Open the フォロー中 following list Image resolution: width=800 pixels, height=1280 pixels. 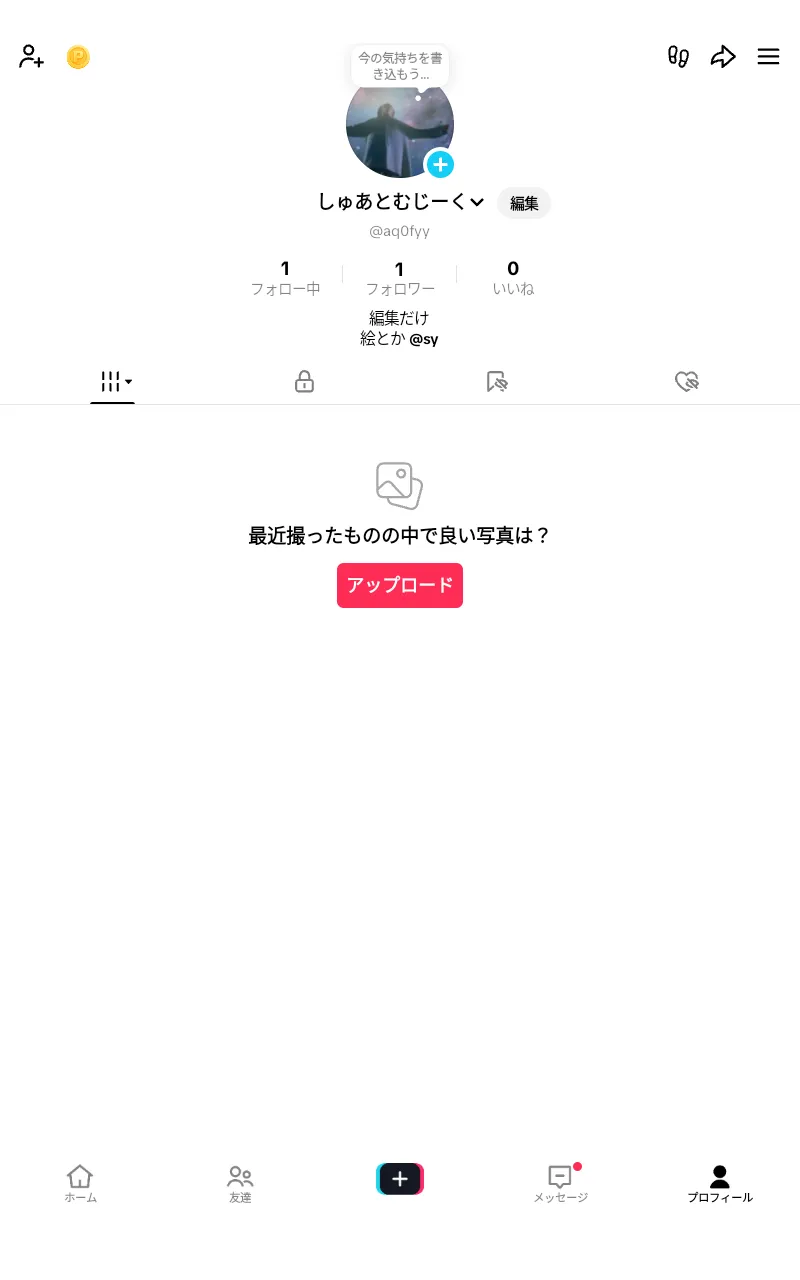click(x=285, y=278)
